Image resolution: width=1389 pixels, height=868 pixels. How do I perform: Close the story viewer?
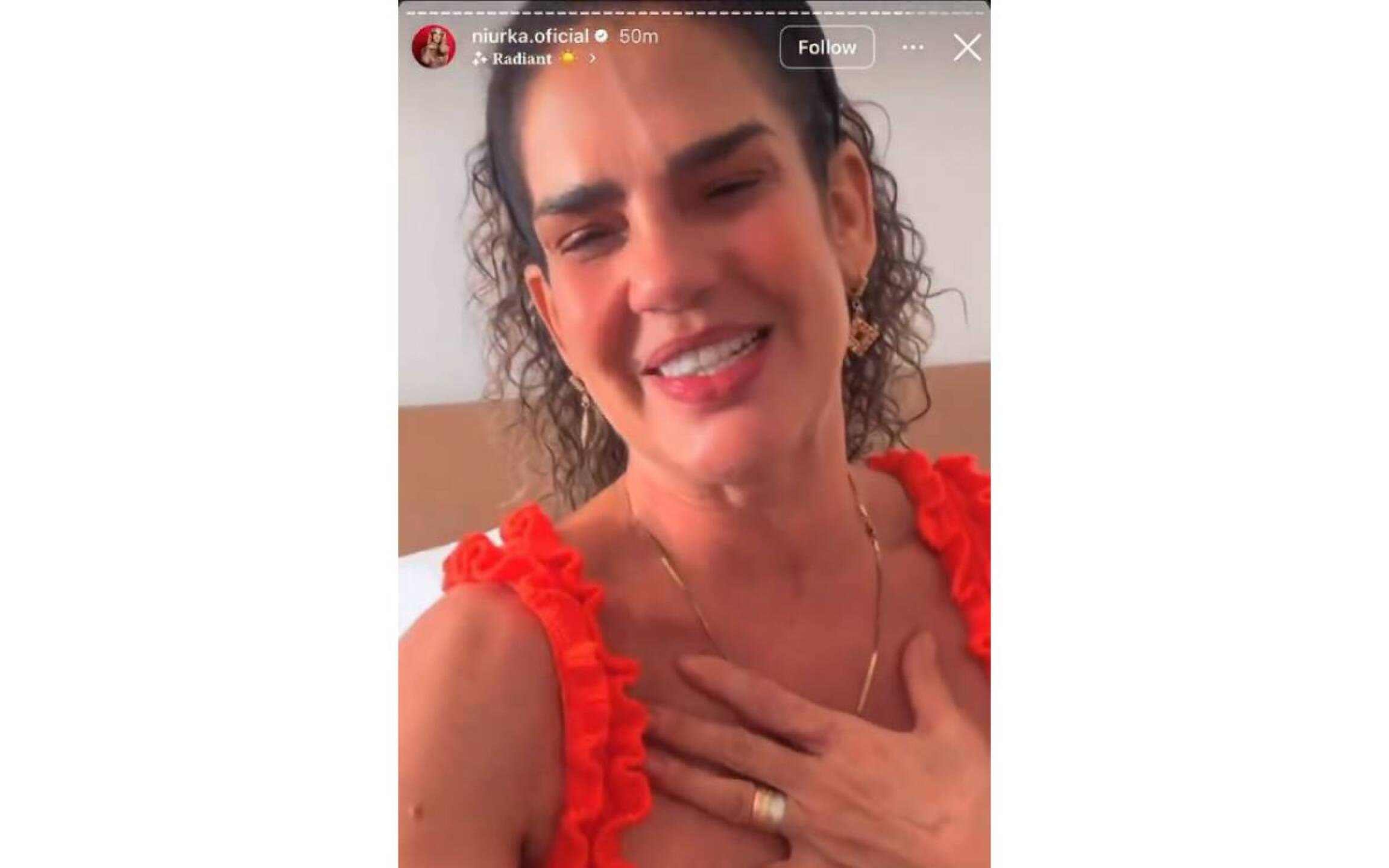[x=967, y=47]
